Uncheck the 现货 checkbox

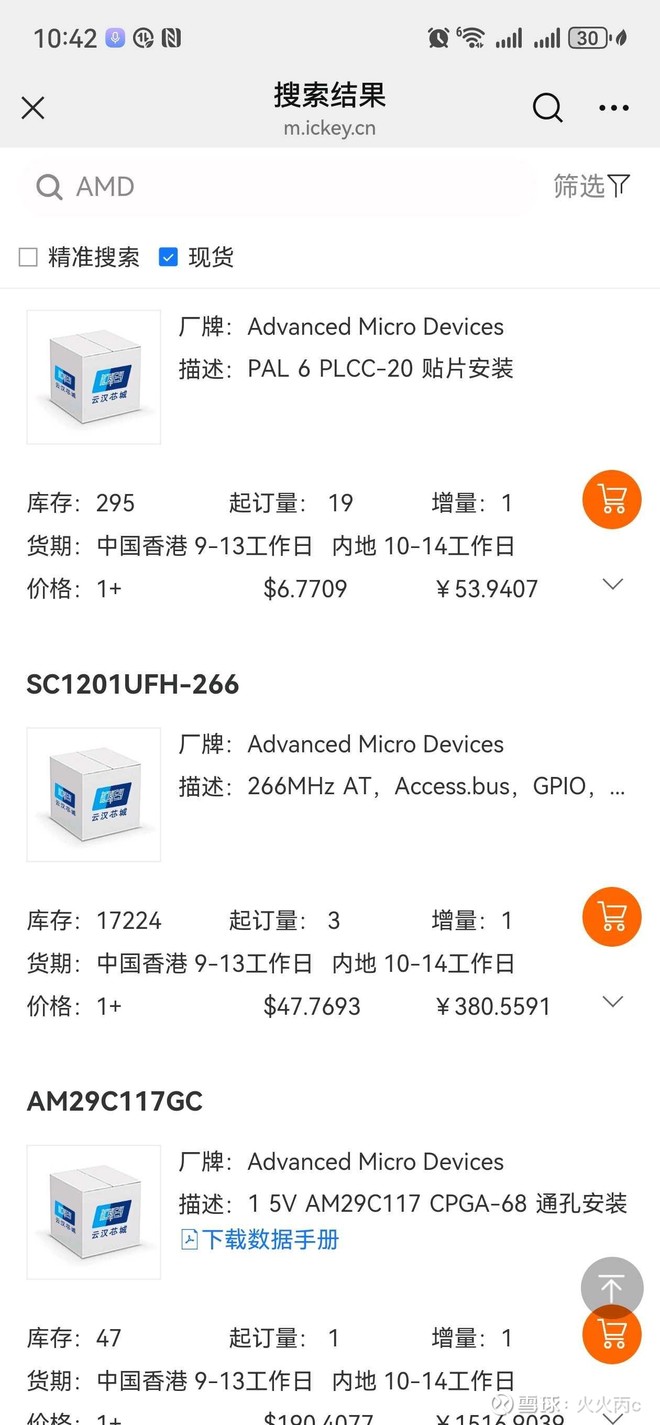tap(168, 257)
